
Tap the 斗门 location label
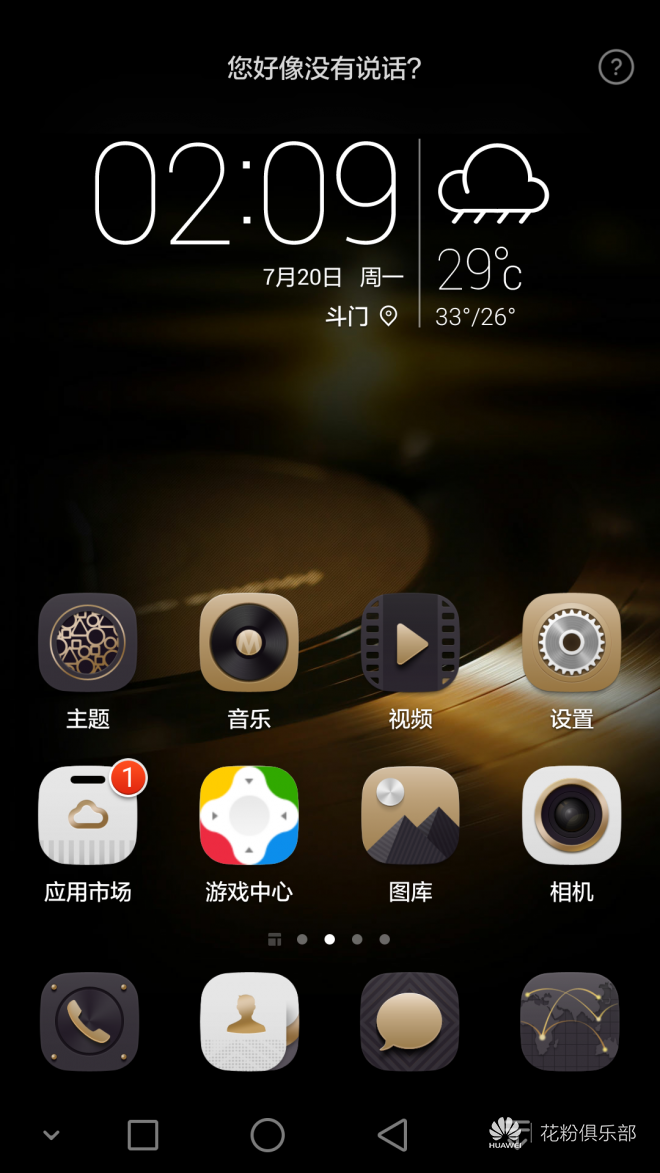point(361,316)
